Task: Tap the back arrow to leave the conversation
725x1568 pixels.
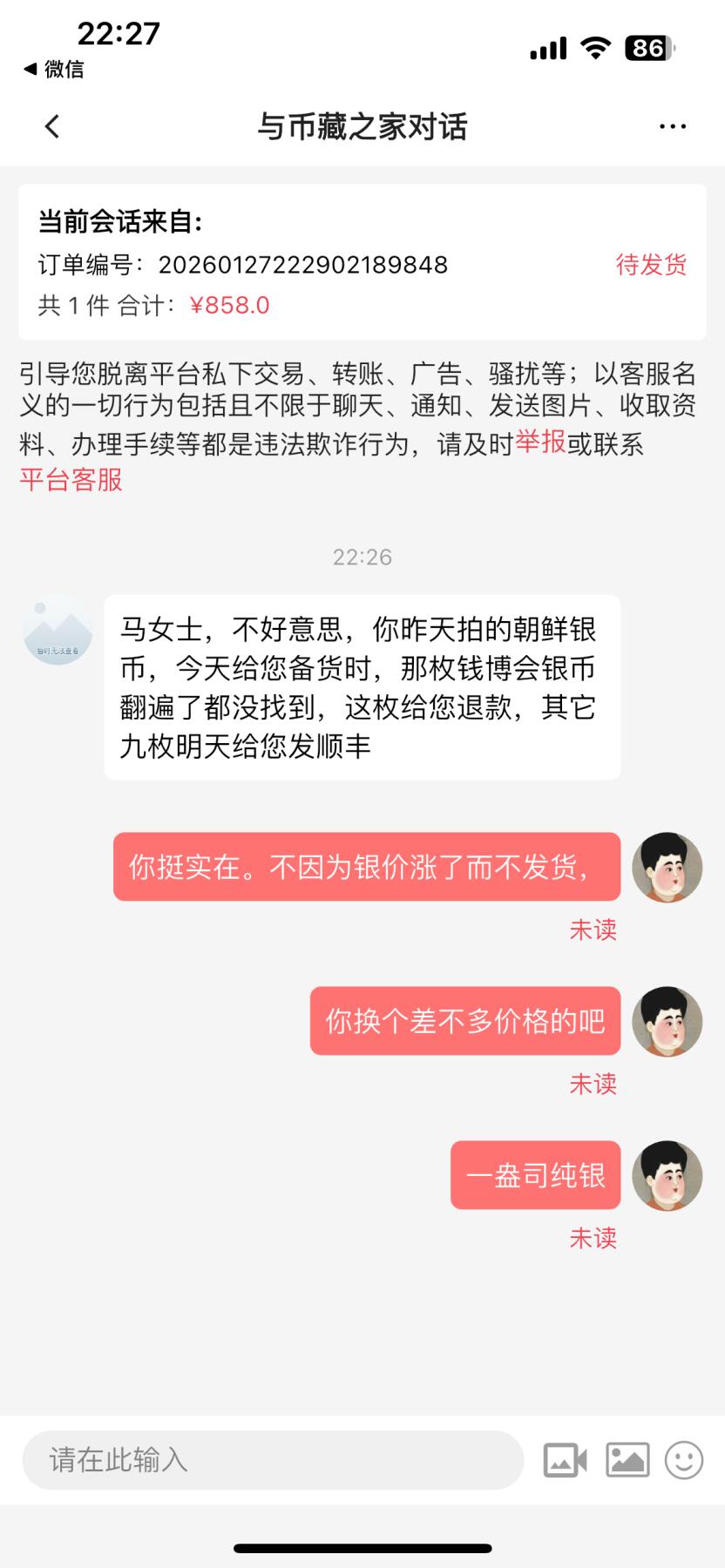Action: coord(51,125)
